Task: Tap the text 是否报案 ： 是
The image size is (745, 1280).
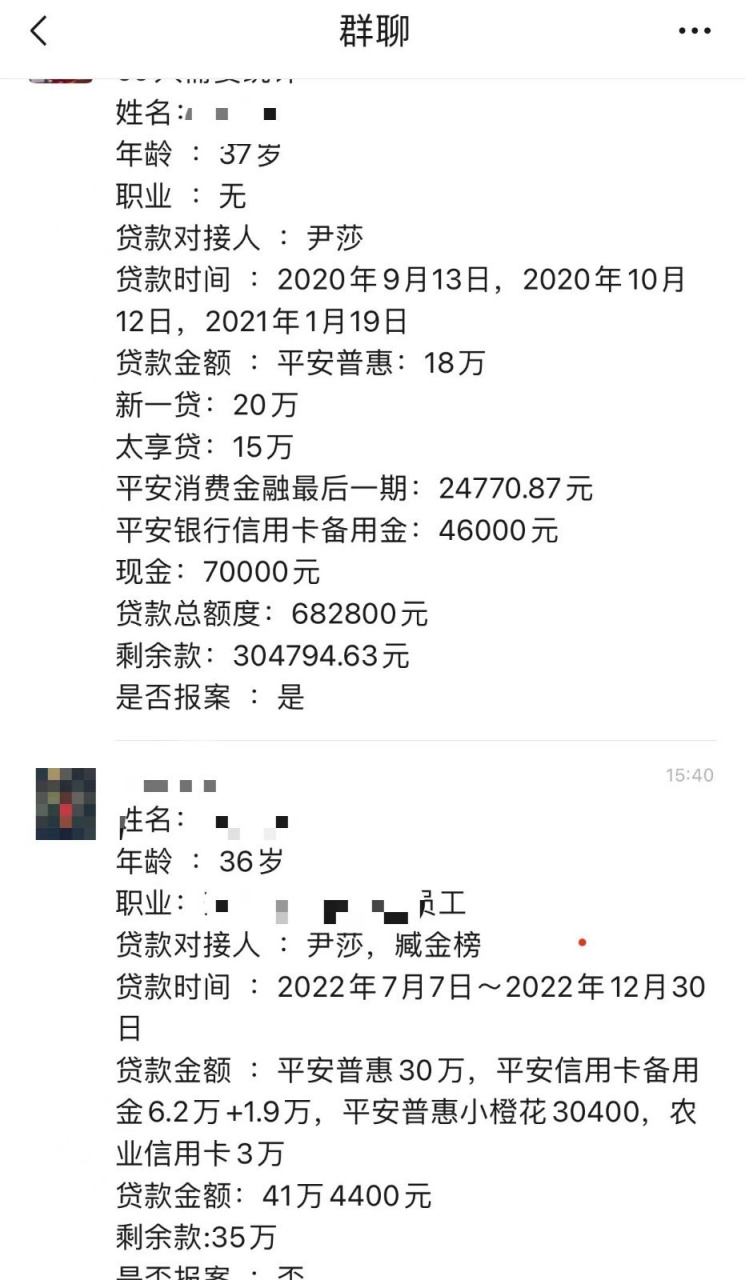Action: pos(207,698)
